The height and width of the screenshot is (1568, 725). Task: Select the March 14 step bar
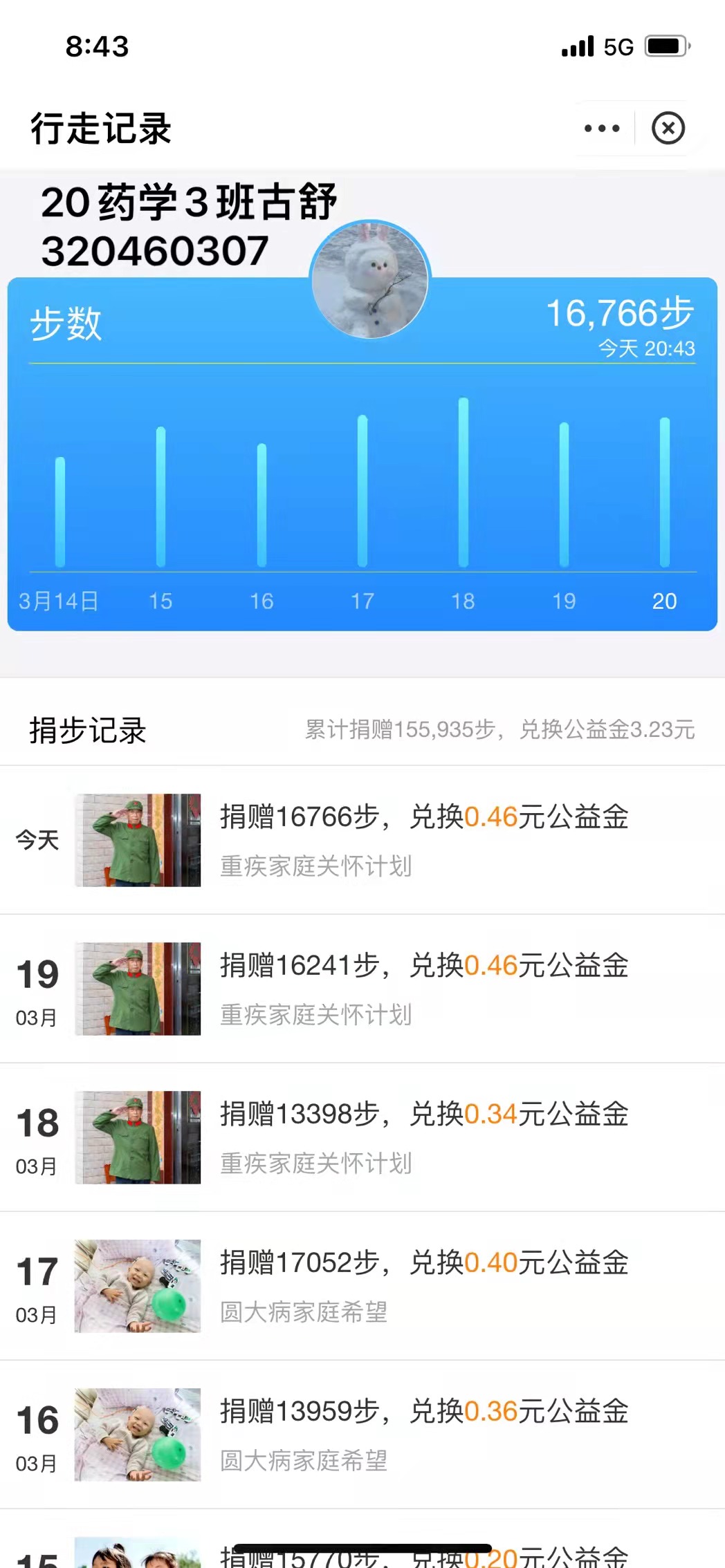tap(60, 512)
